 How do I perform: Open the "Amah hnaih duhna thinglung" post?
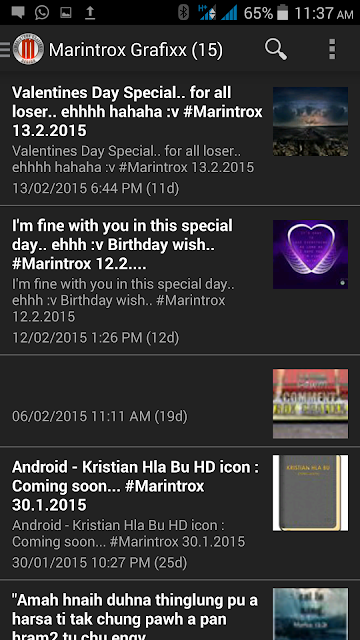pos(180,611)
